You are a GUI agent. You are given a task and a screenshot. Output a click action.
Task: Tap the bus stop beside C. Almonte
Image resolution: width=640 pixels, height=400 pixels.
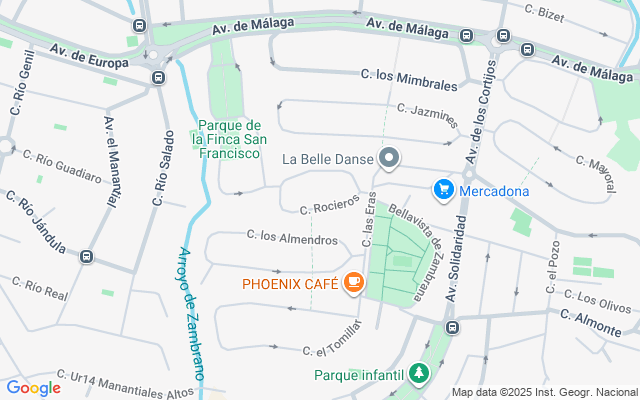pos(452,327)
